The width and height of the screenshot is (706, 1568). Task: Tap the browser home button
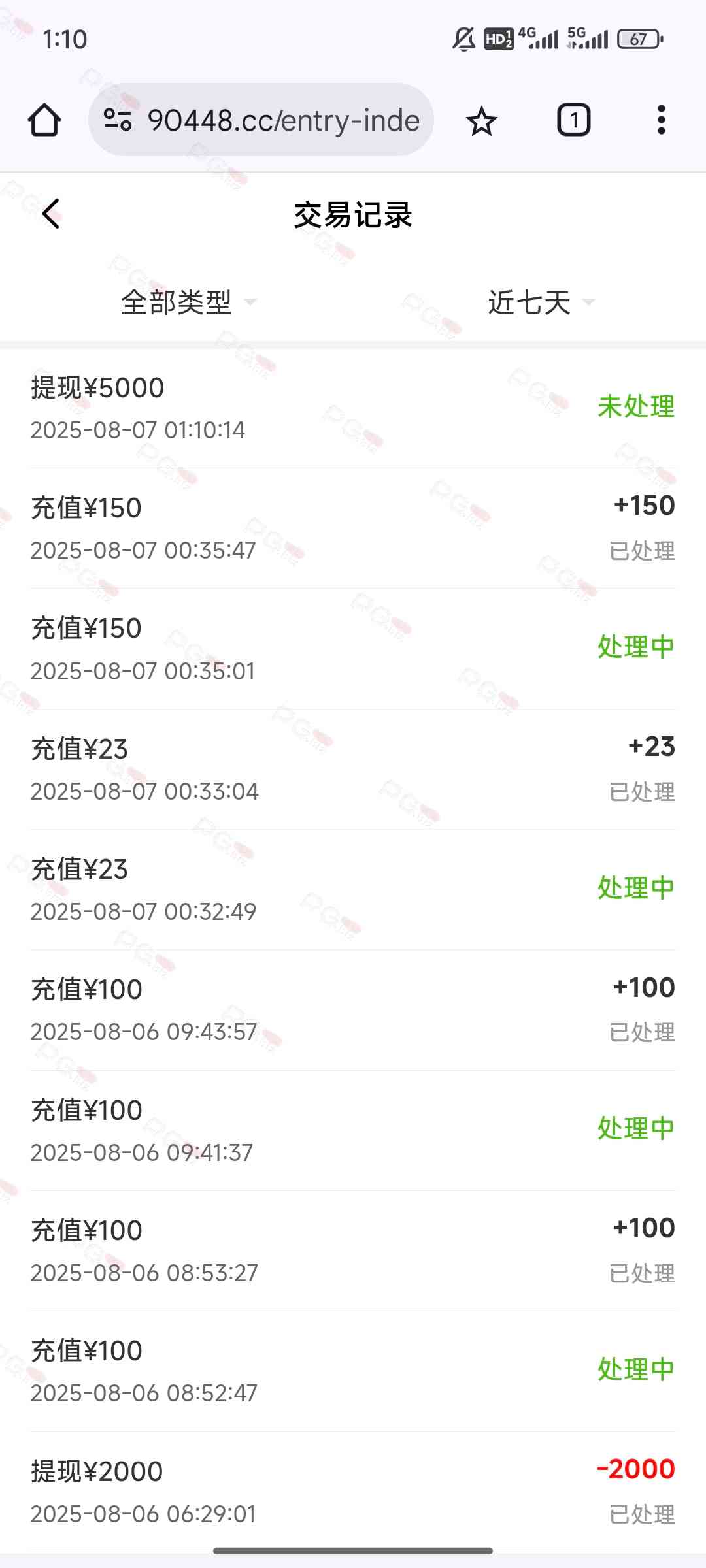44,120
